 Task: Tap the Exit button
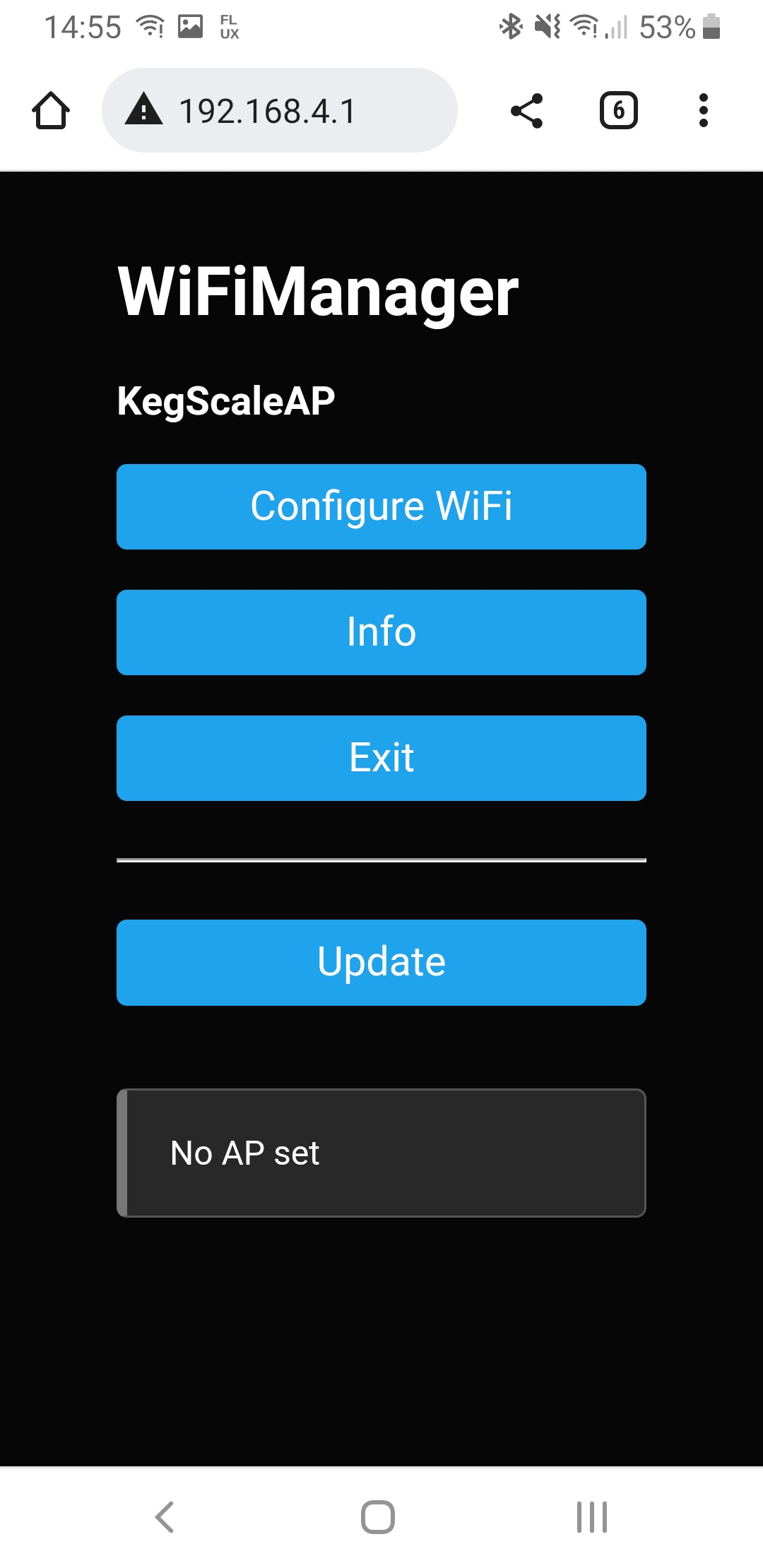pyautogui.click(x=381, y=758)
